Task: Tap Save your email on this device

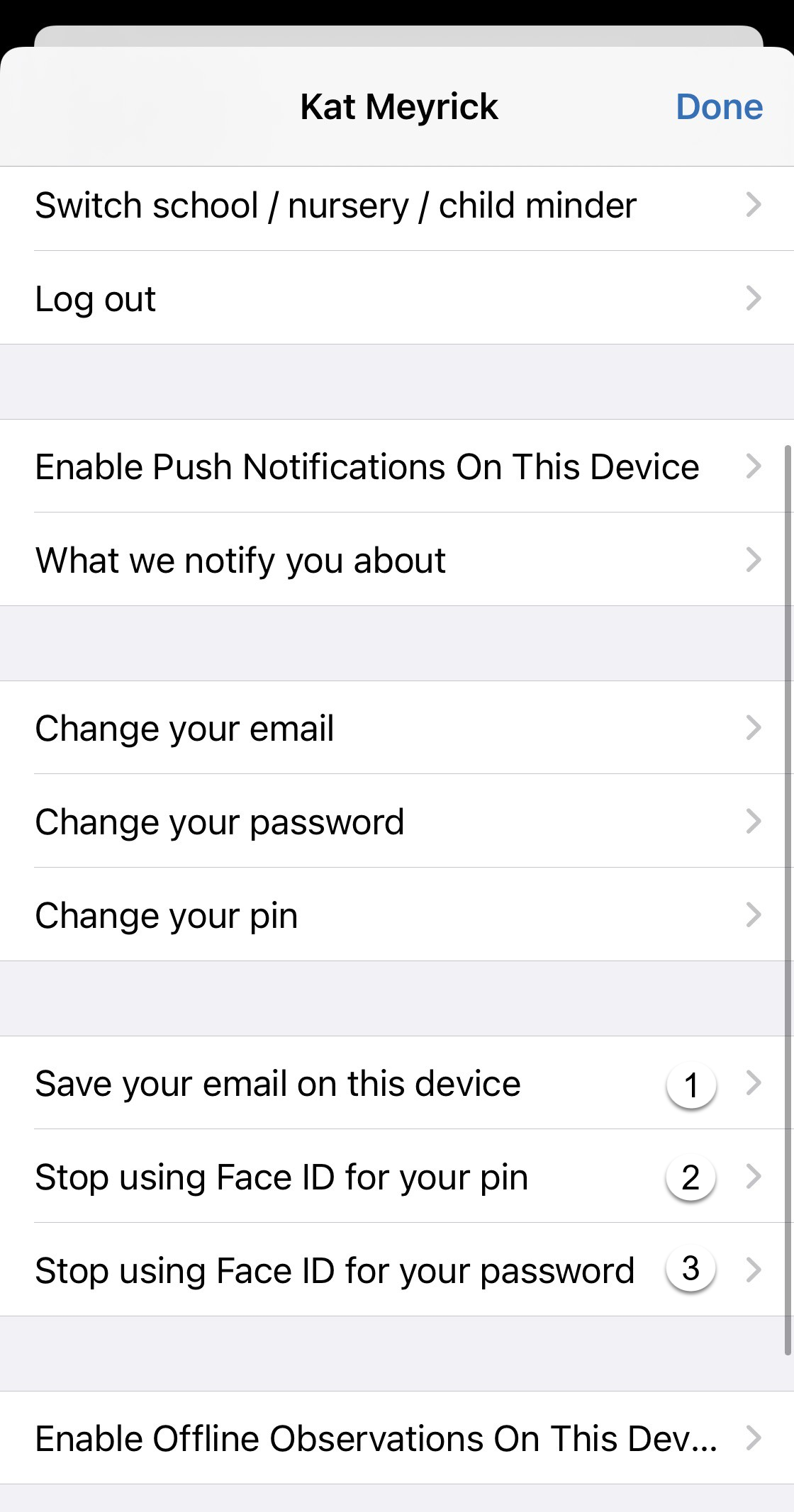Action: (x=278, y=1084)
